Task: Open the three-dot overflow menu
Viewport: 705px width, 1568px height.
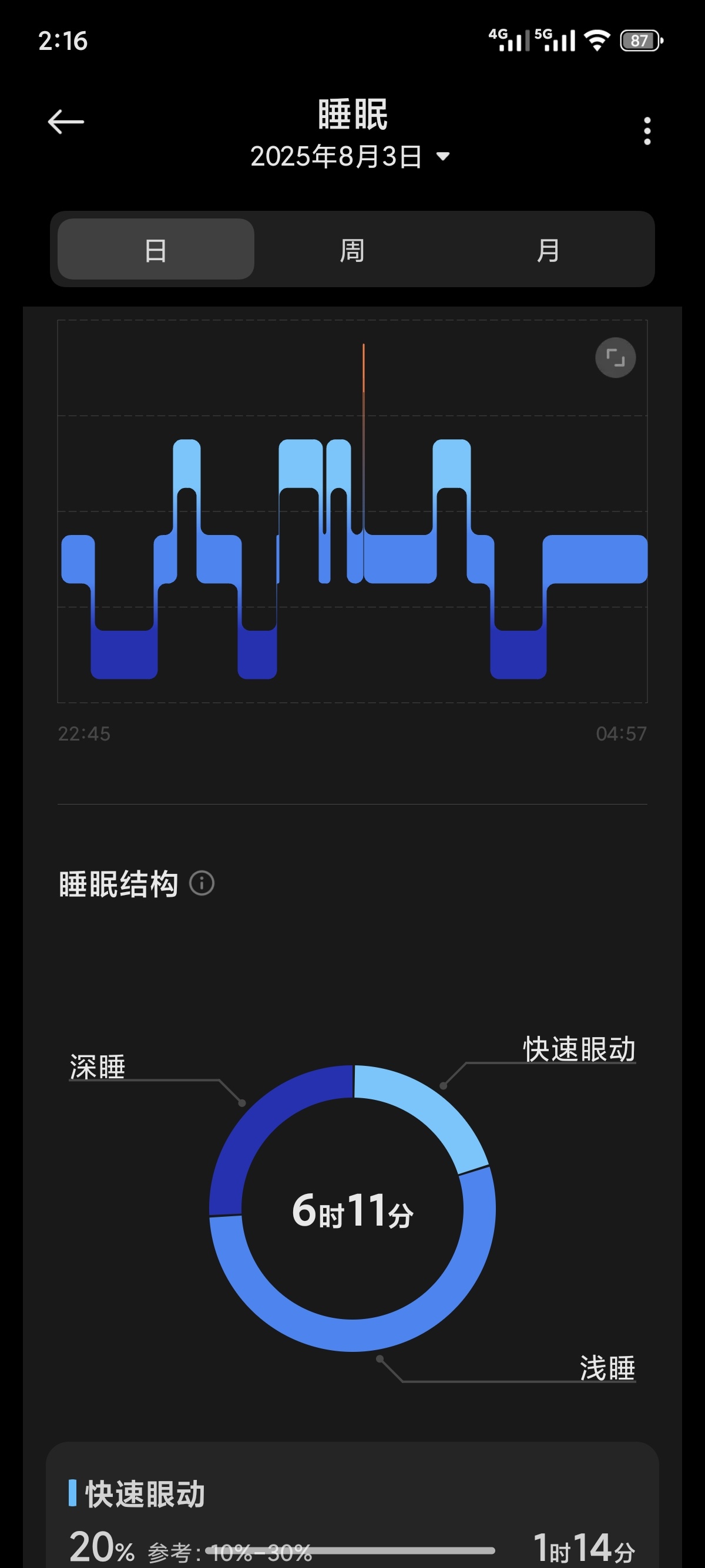Action: tap(647, 131)
